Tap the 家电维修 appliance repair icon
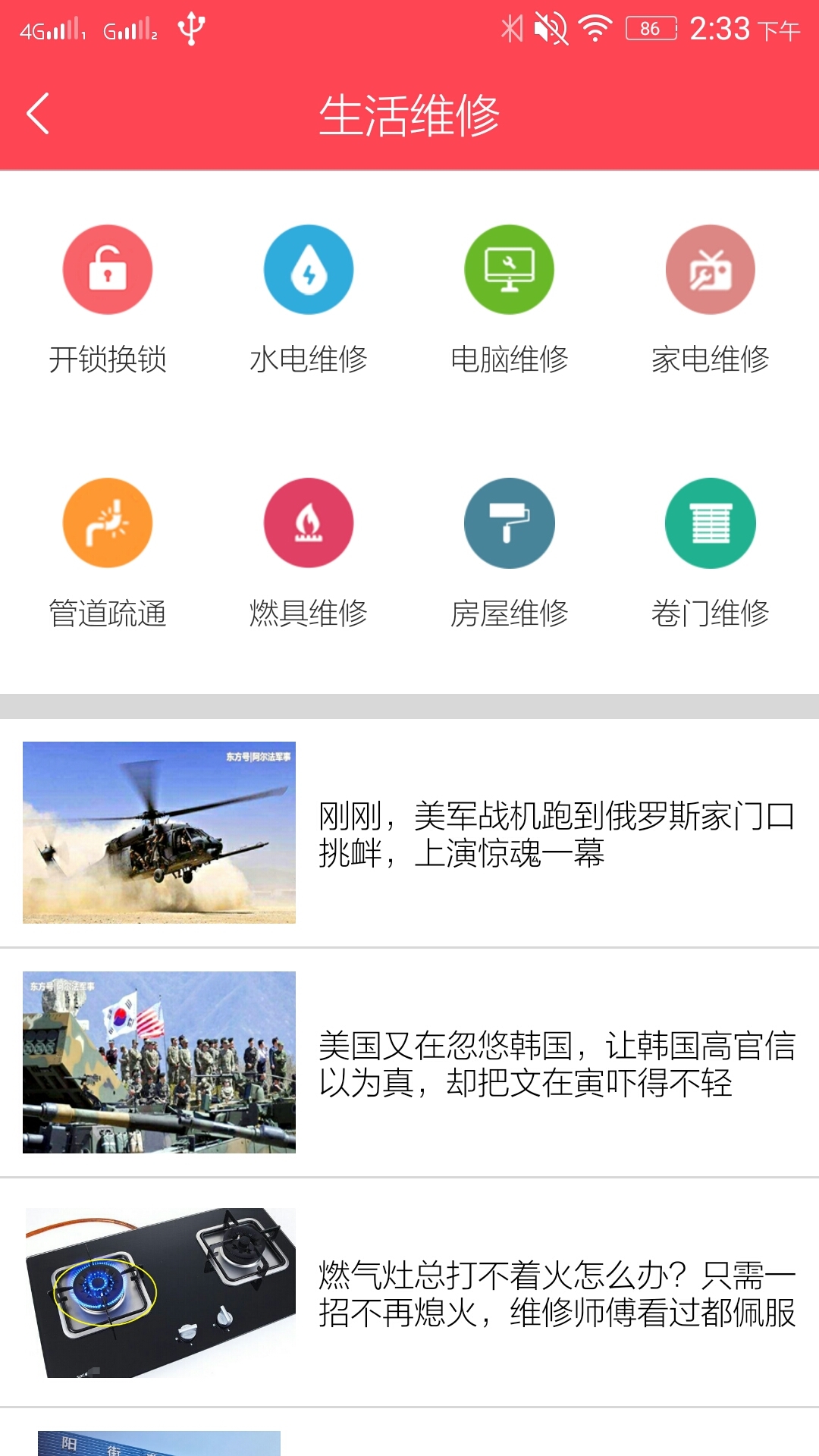This screenshot has height=1456, width=819. tap(710, 269)
